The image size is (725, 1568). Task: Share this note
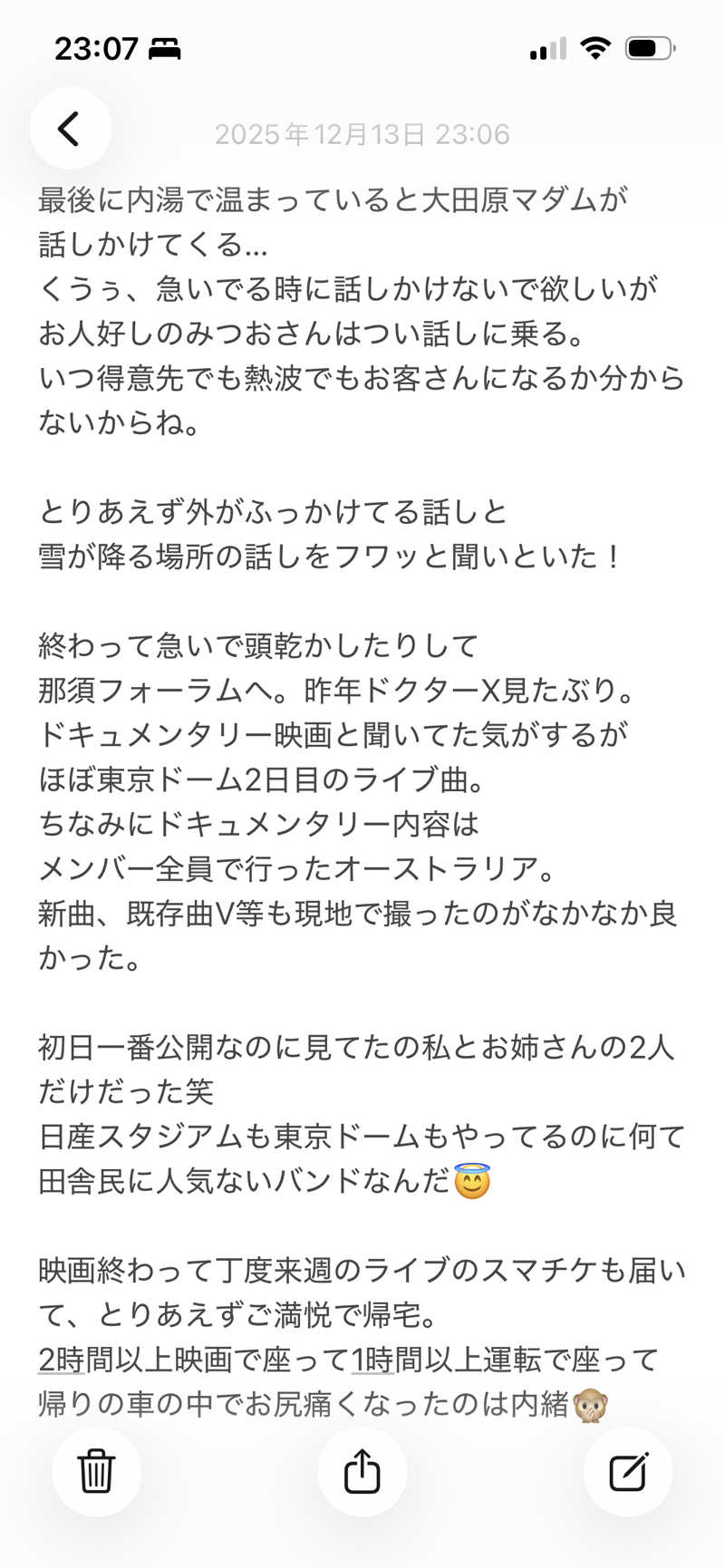pos(362,1471)
